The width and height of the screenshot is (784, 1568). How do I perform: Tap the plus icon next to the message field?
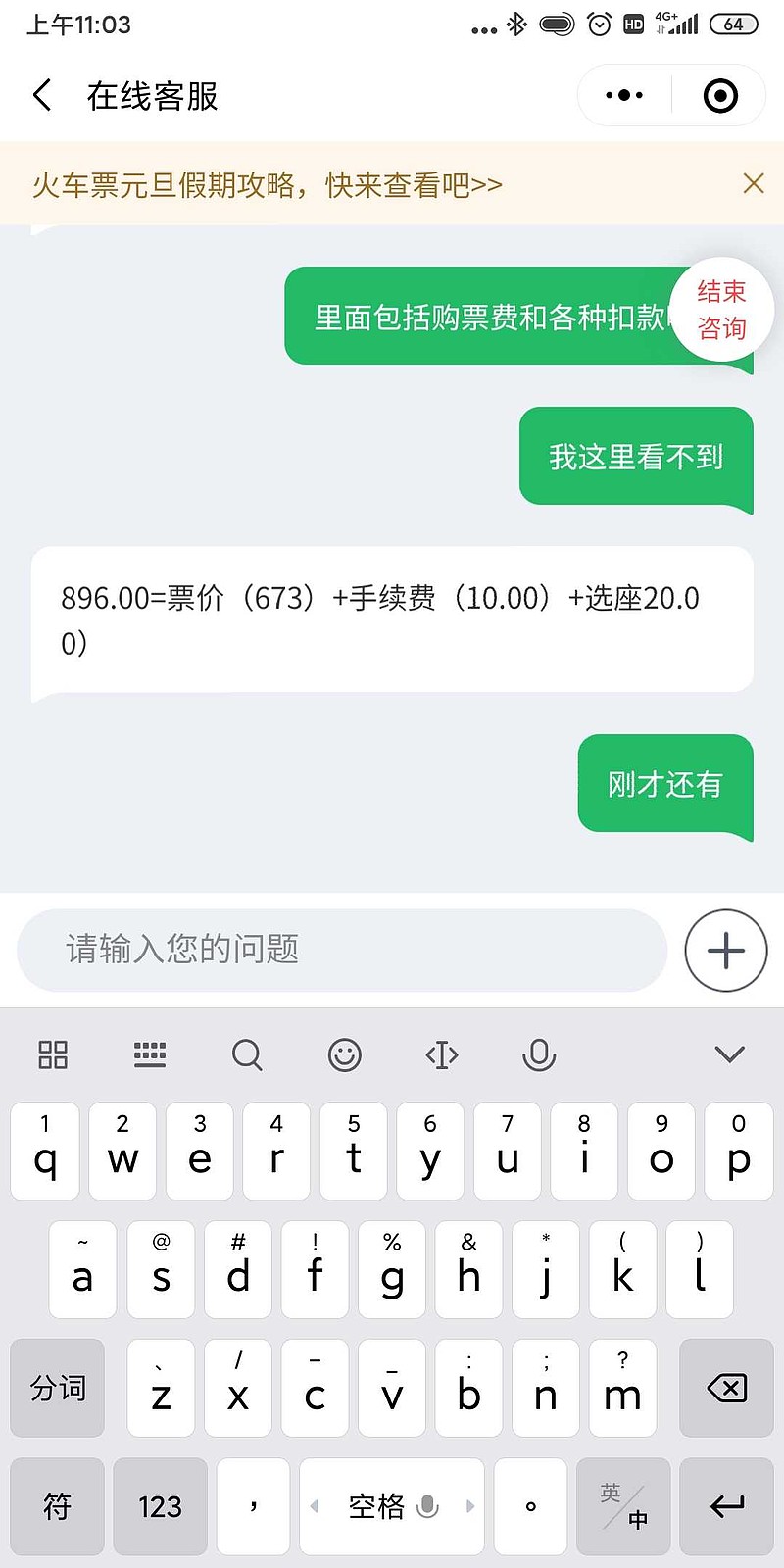[725, 951]
